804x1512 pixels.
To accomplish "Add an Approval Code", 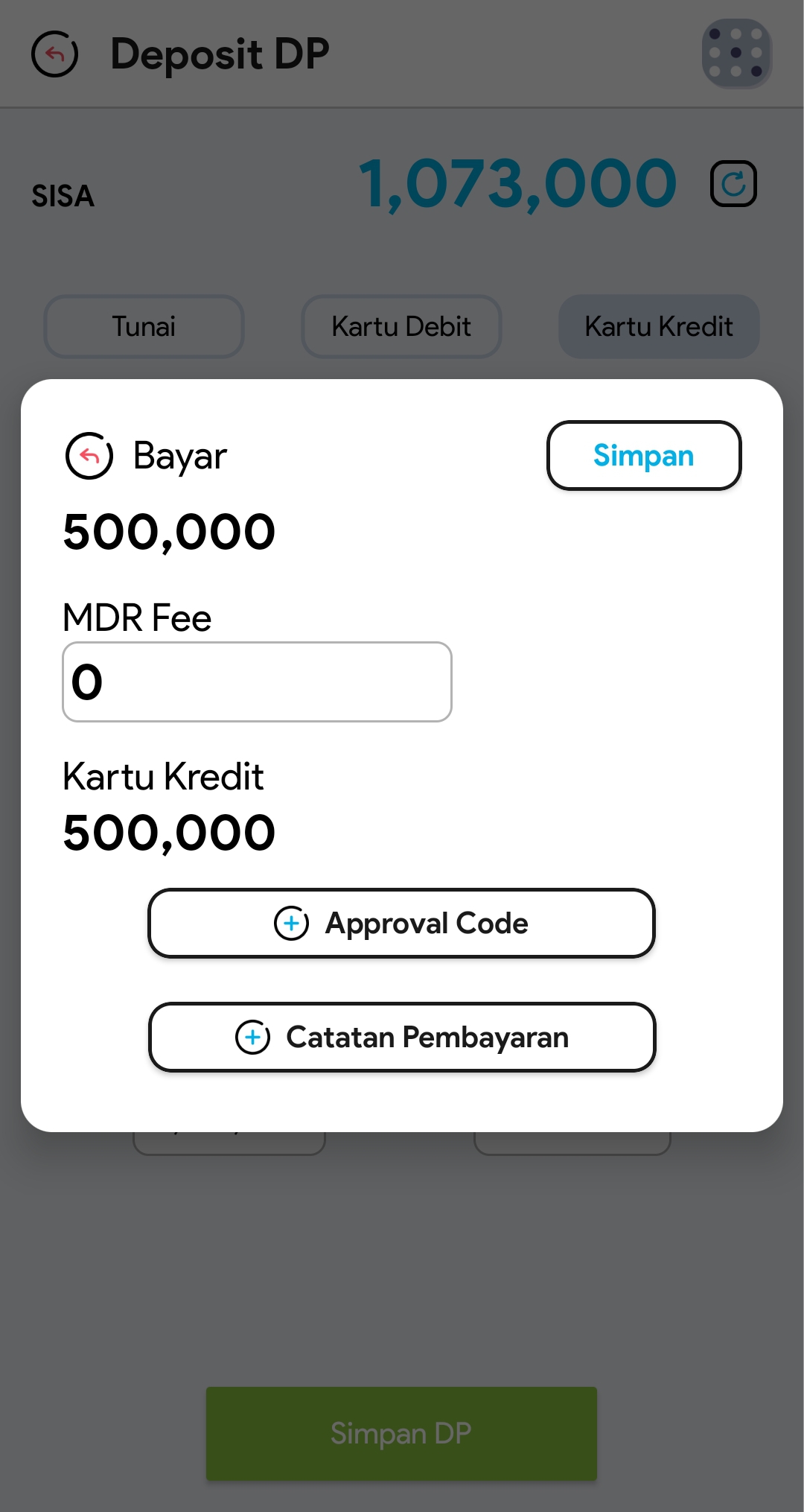I will [x=401, y=923].
